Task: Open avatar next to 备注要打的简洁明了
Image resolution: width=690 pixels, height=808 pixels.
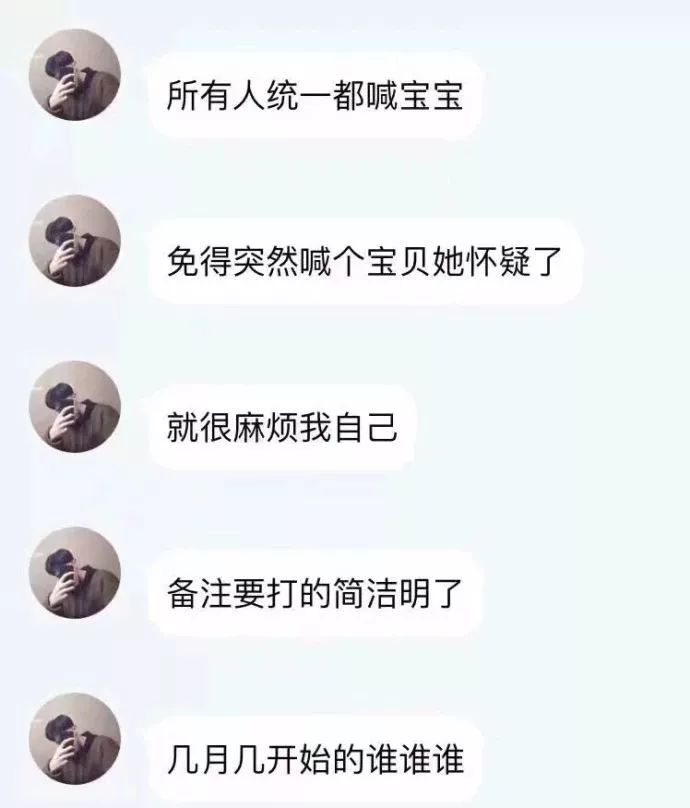Action: (x=75, y=573)
